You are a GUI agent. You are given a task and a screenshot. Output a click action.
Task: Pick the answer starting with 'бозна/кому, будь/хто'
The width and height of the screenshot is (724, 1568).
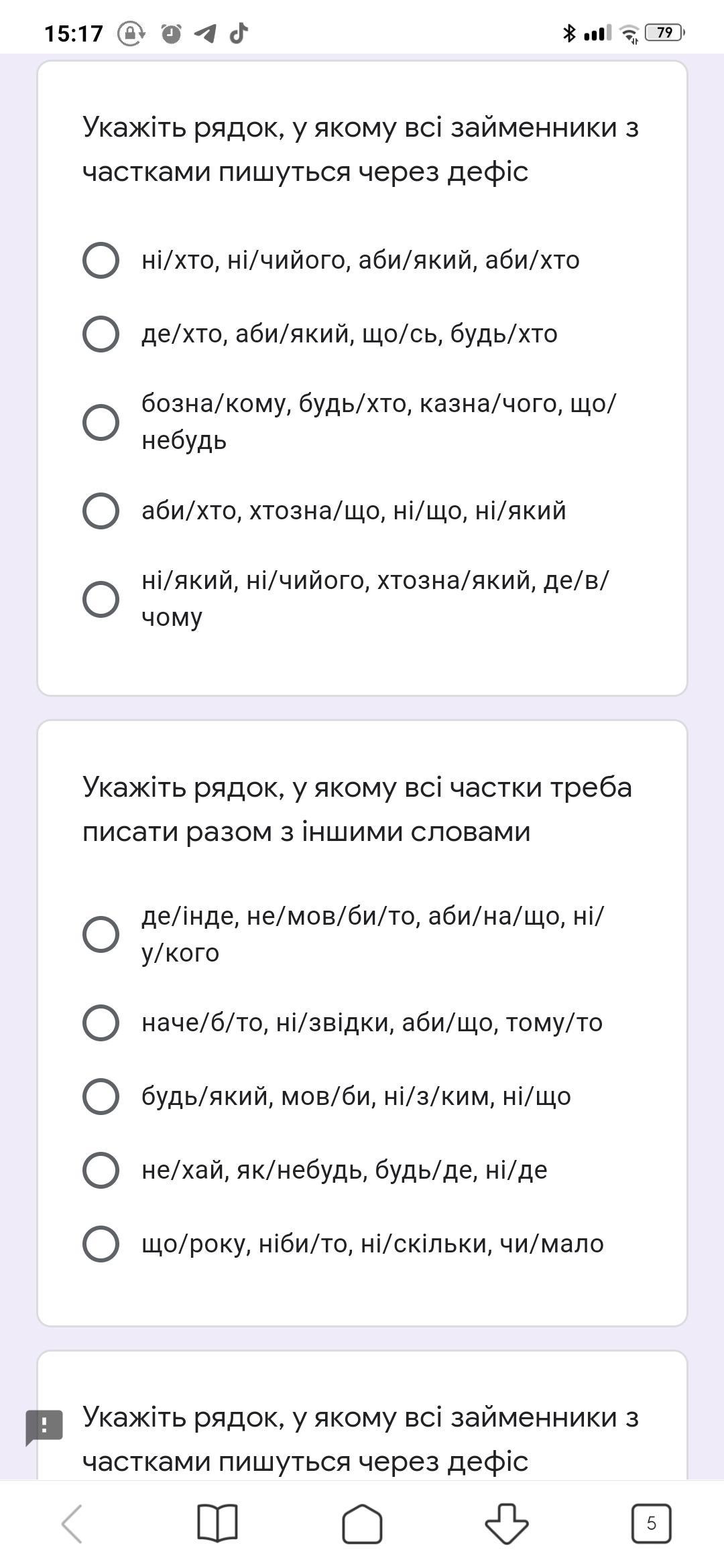(x=101, y=422)
